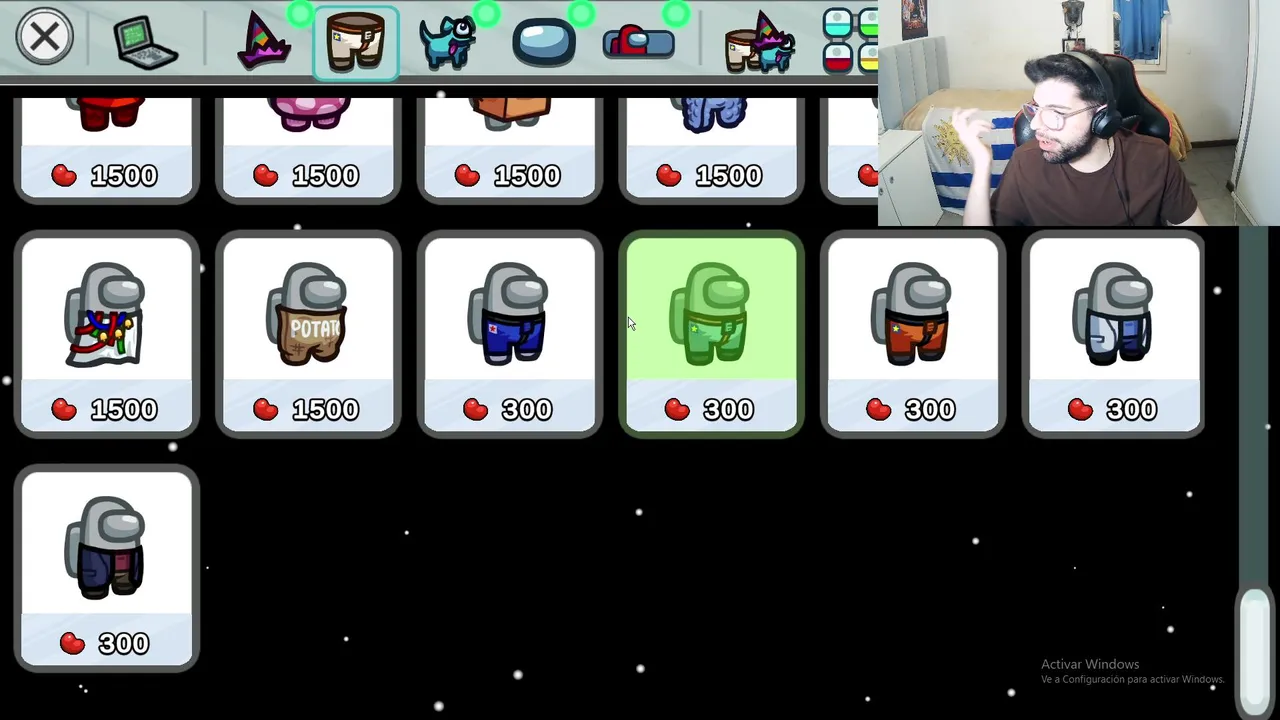
Task: Switch to the hats tab
Action: 263,42
